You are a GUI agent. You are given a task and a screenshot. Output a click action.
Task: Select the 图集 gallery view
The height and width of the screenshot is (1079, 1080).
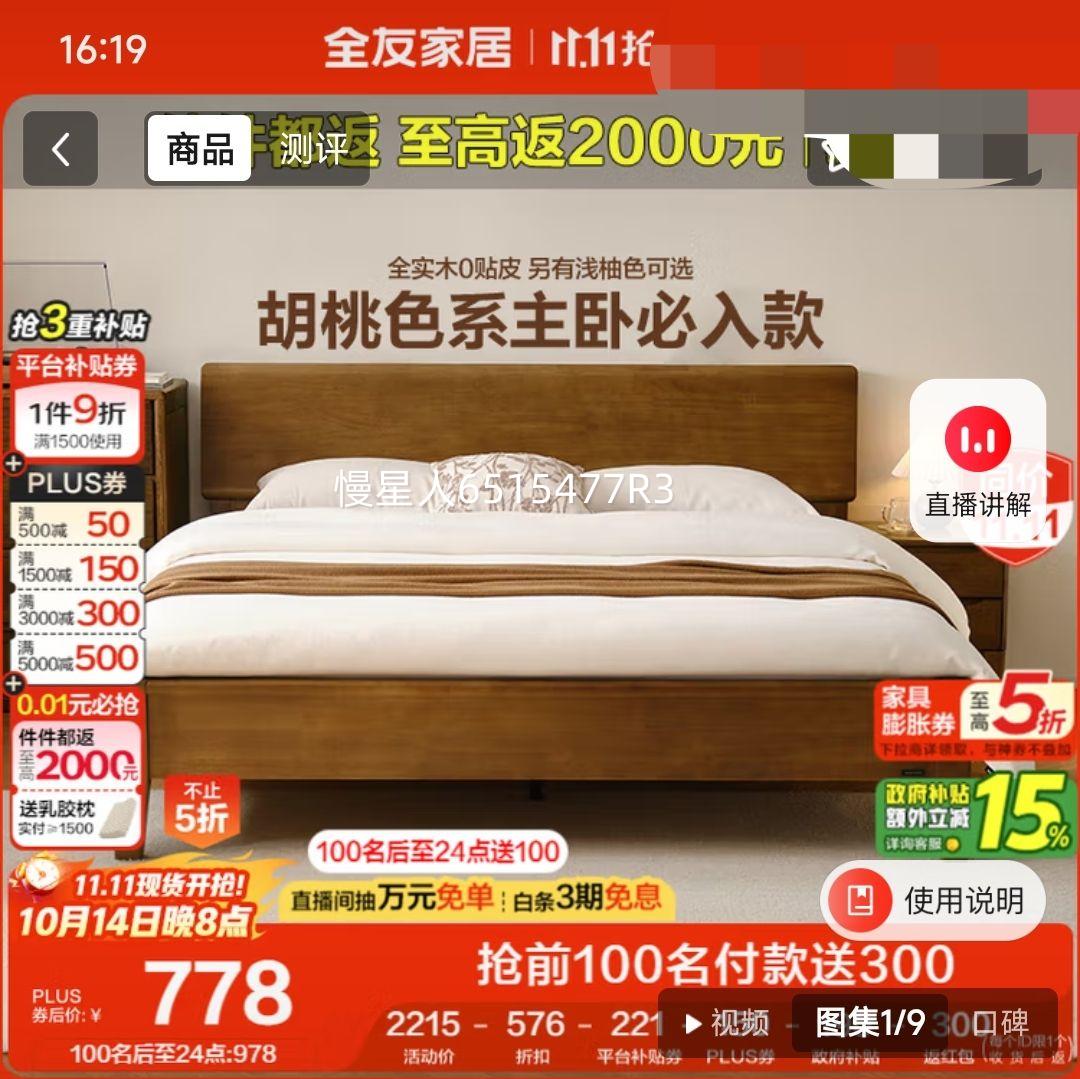[x=869, y=1022]
